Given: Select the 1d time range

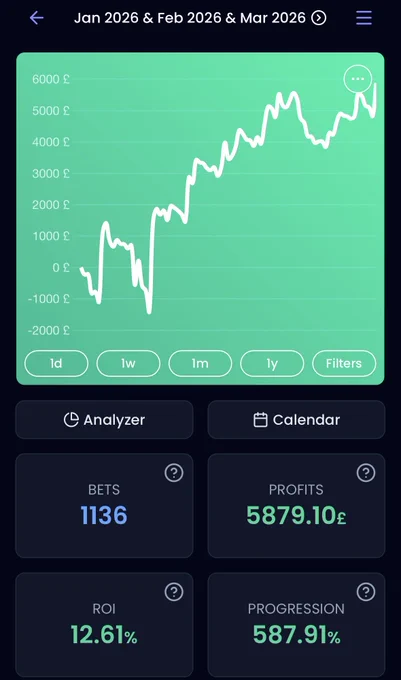Looking at the screenshot, I should (x=56, y=363).
